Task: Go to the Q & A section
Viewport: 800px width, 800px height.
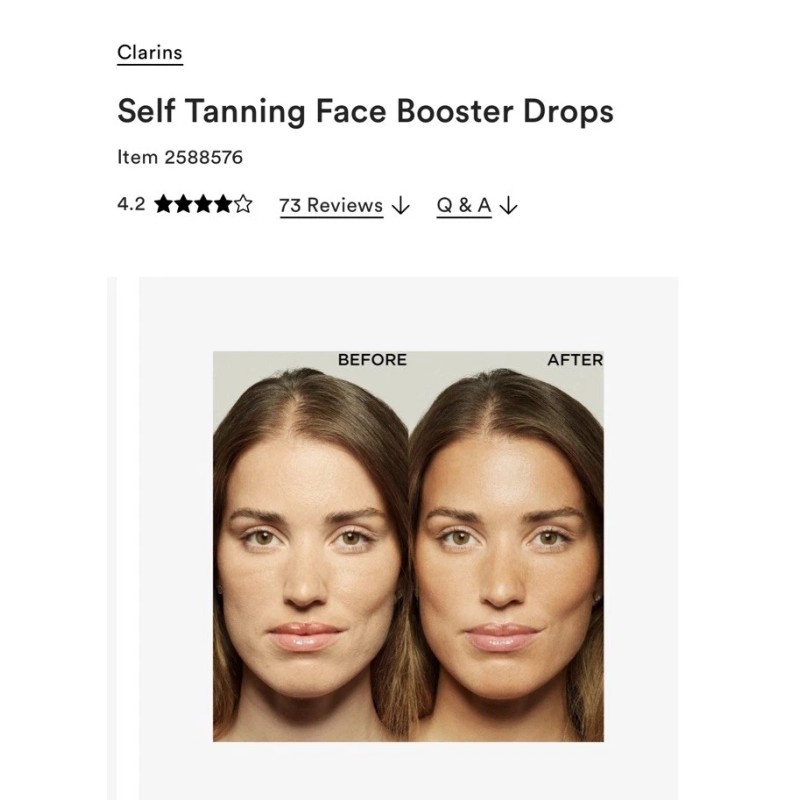Action: pos(477,206)
